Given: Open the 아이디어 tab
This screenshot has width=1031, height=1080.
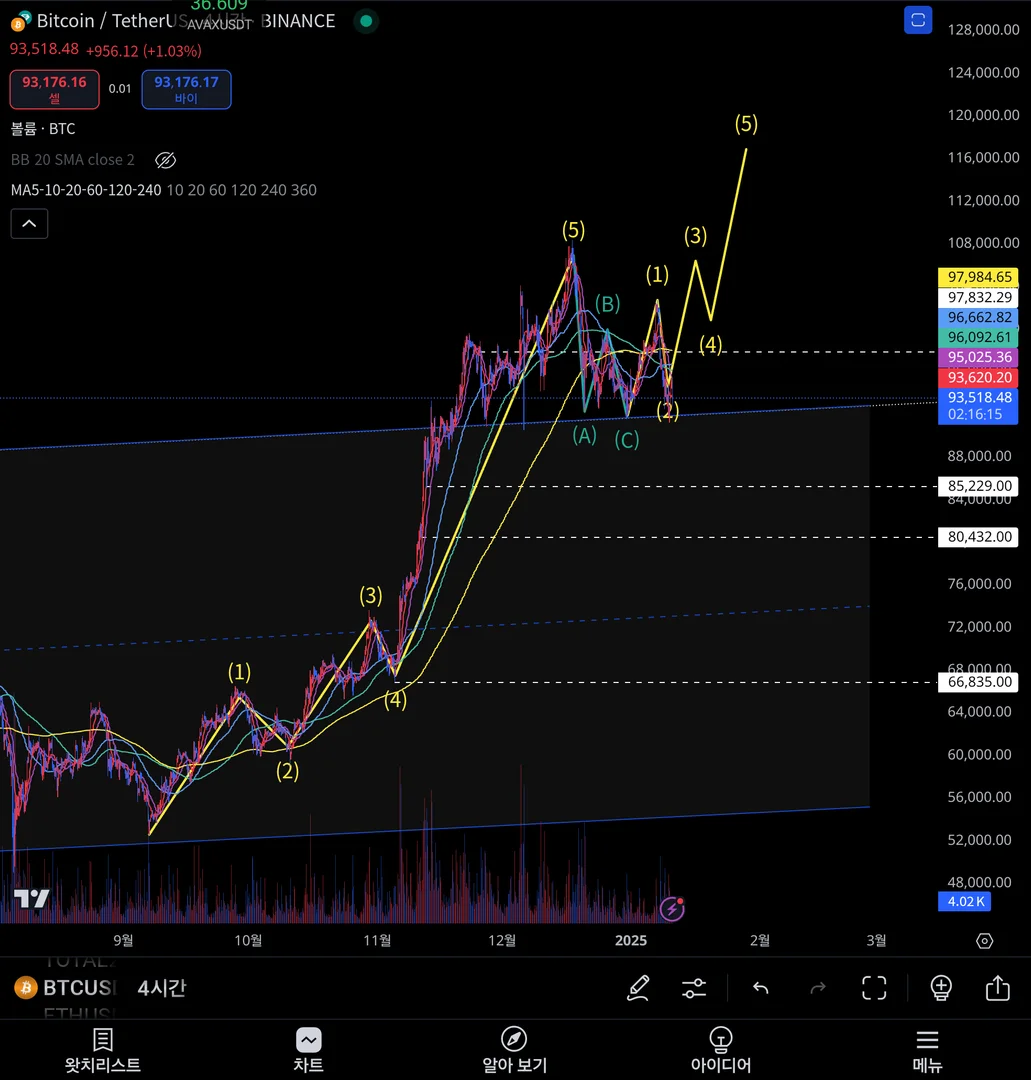Looking at the screenshot, I should (720, 1049).
